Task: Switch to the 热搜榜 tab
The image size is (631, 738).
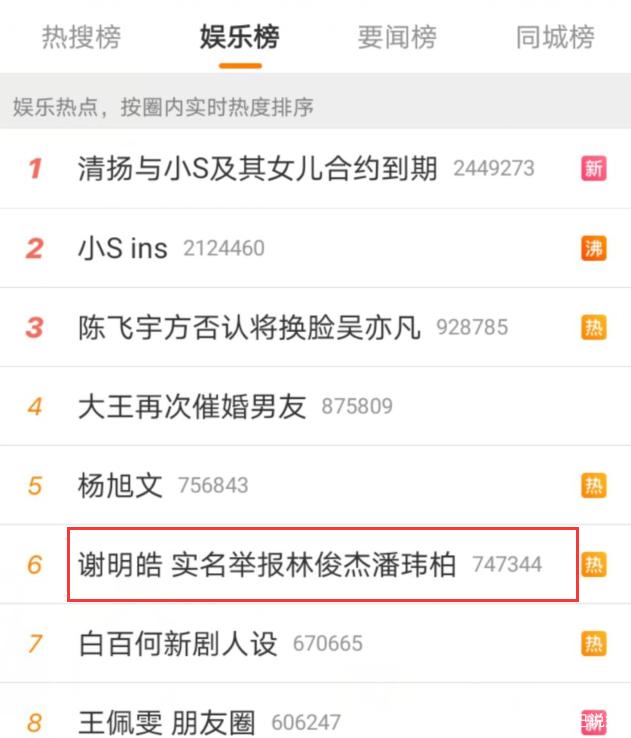Action: [81, 38]
